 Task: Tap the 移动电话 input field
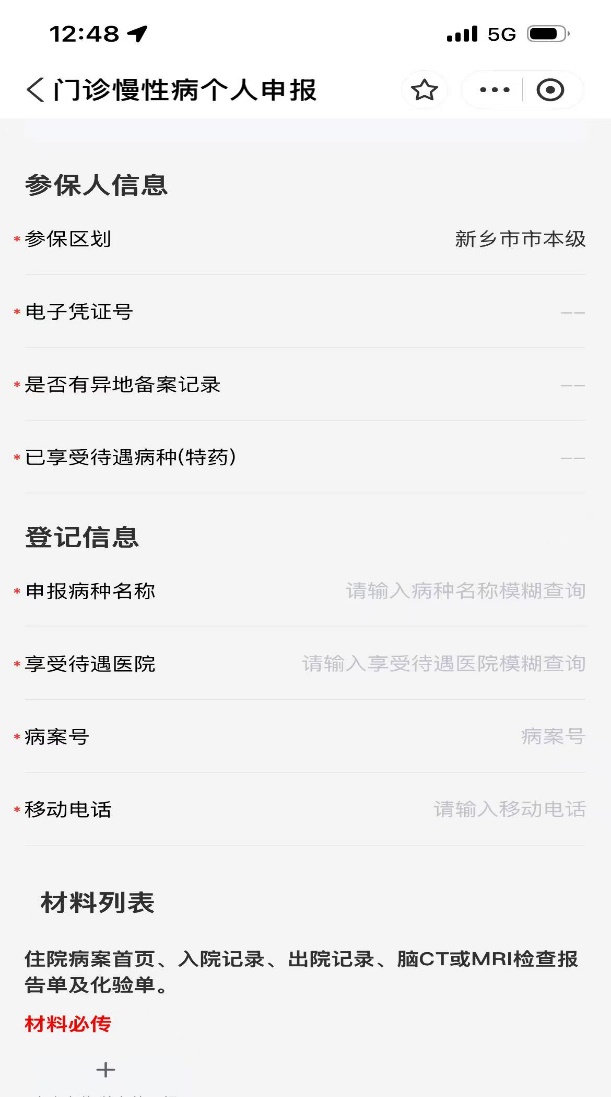509,810
